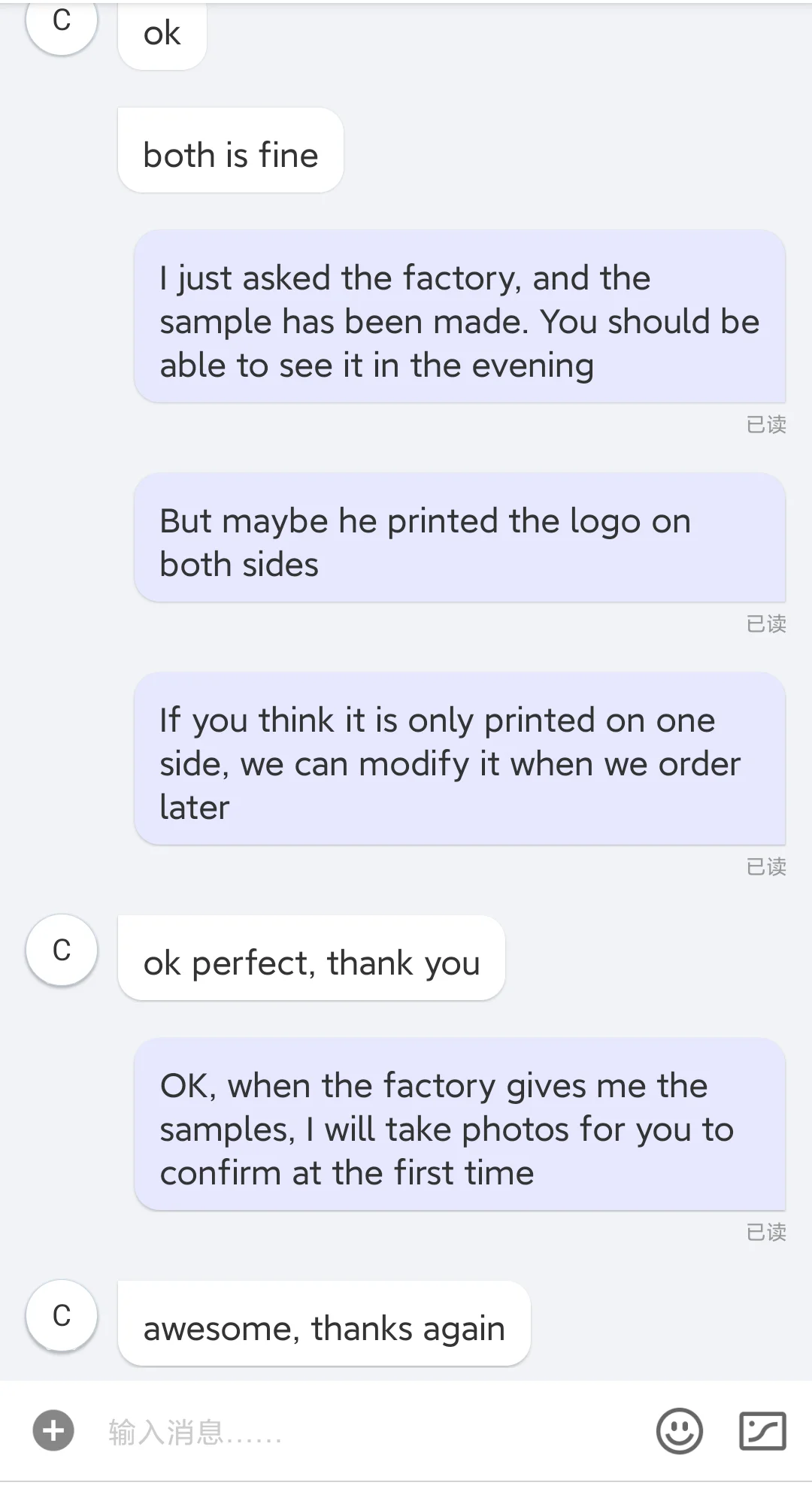
Task: Focus the message input field
Action: point(361,1431)
